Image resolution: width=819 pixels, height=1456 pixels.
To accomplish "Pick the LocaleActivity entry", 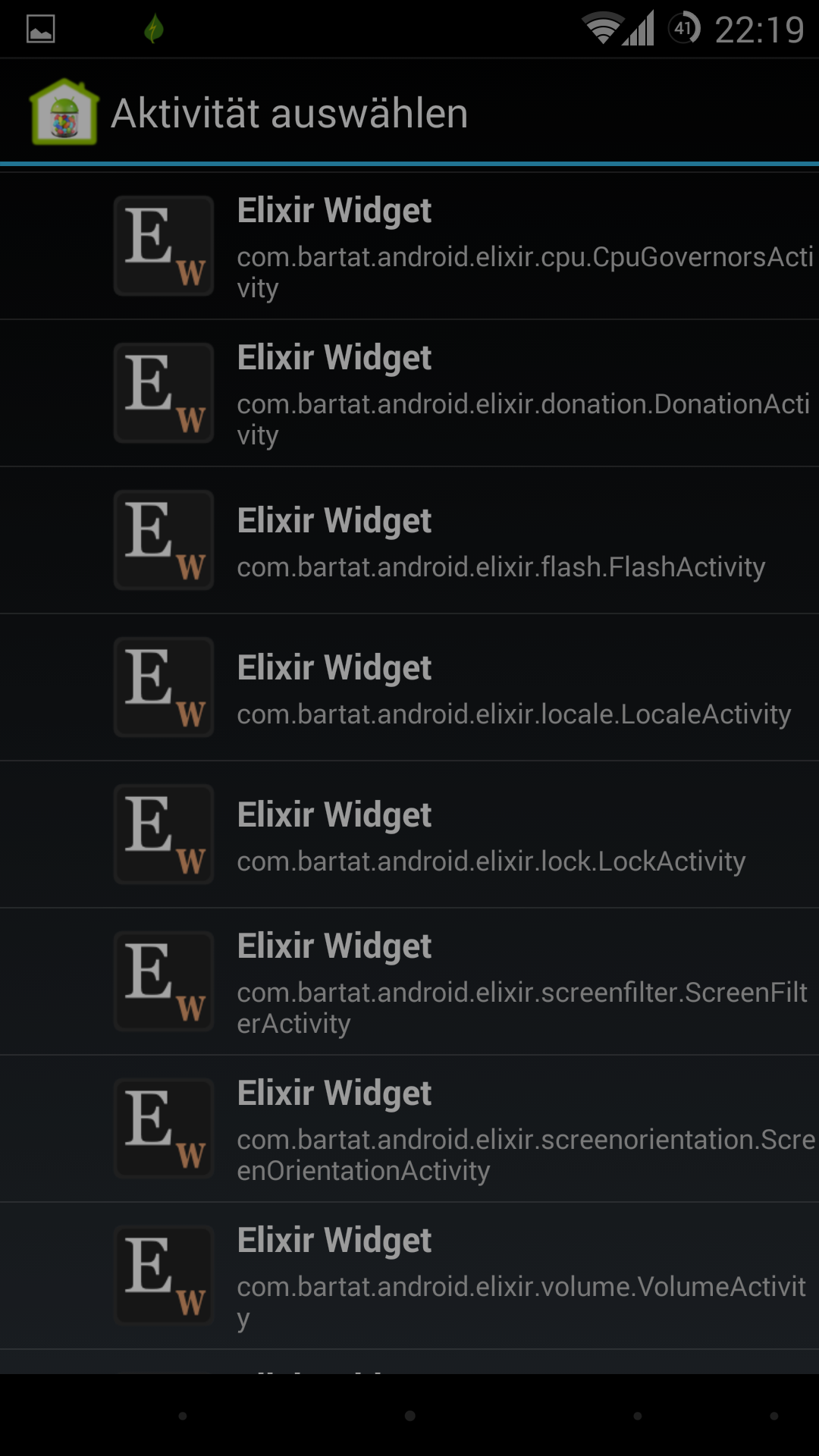I will (409, 687).
